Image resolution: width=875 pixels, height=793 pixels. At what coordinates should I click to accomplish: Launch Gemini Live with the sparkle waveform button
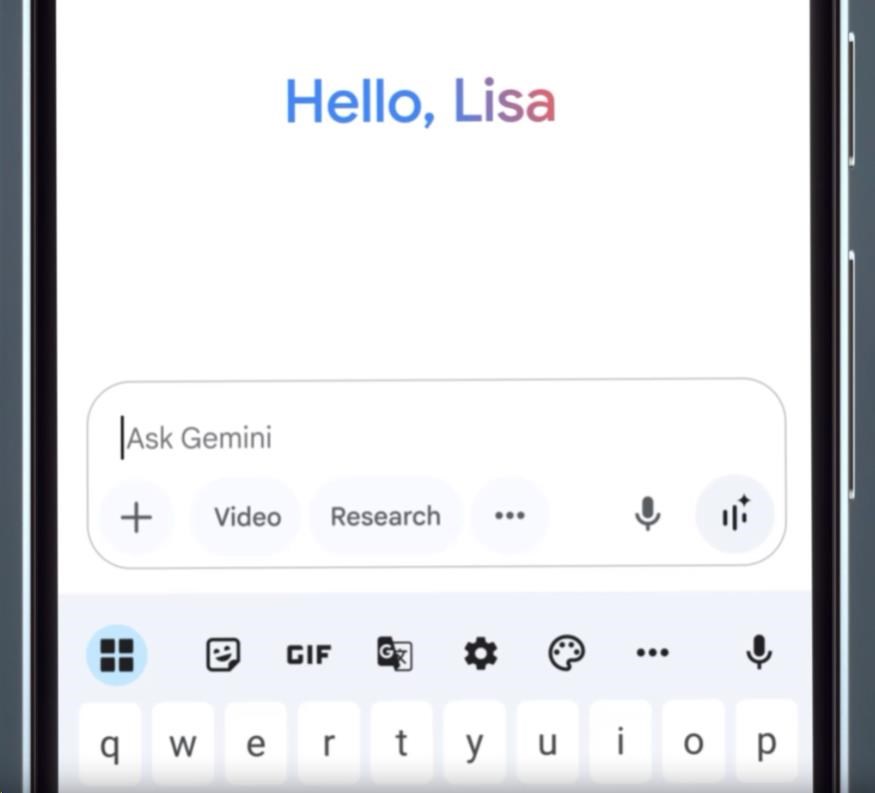point(736,515)
